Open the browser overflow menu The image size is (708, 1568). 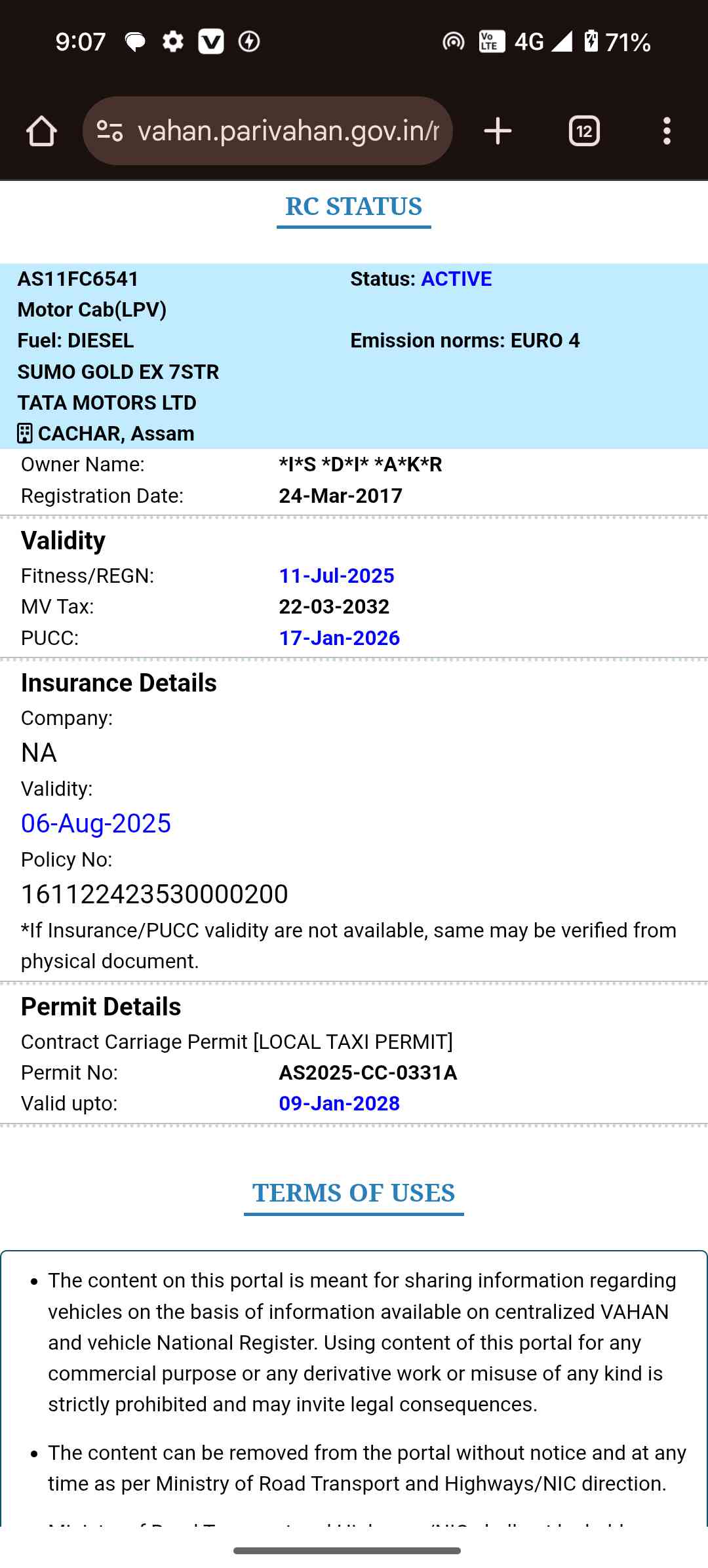[667, 131]
